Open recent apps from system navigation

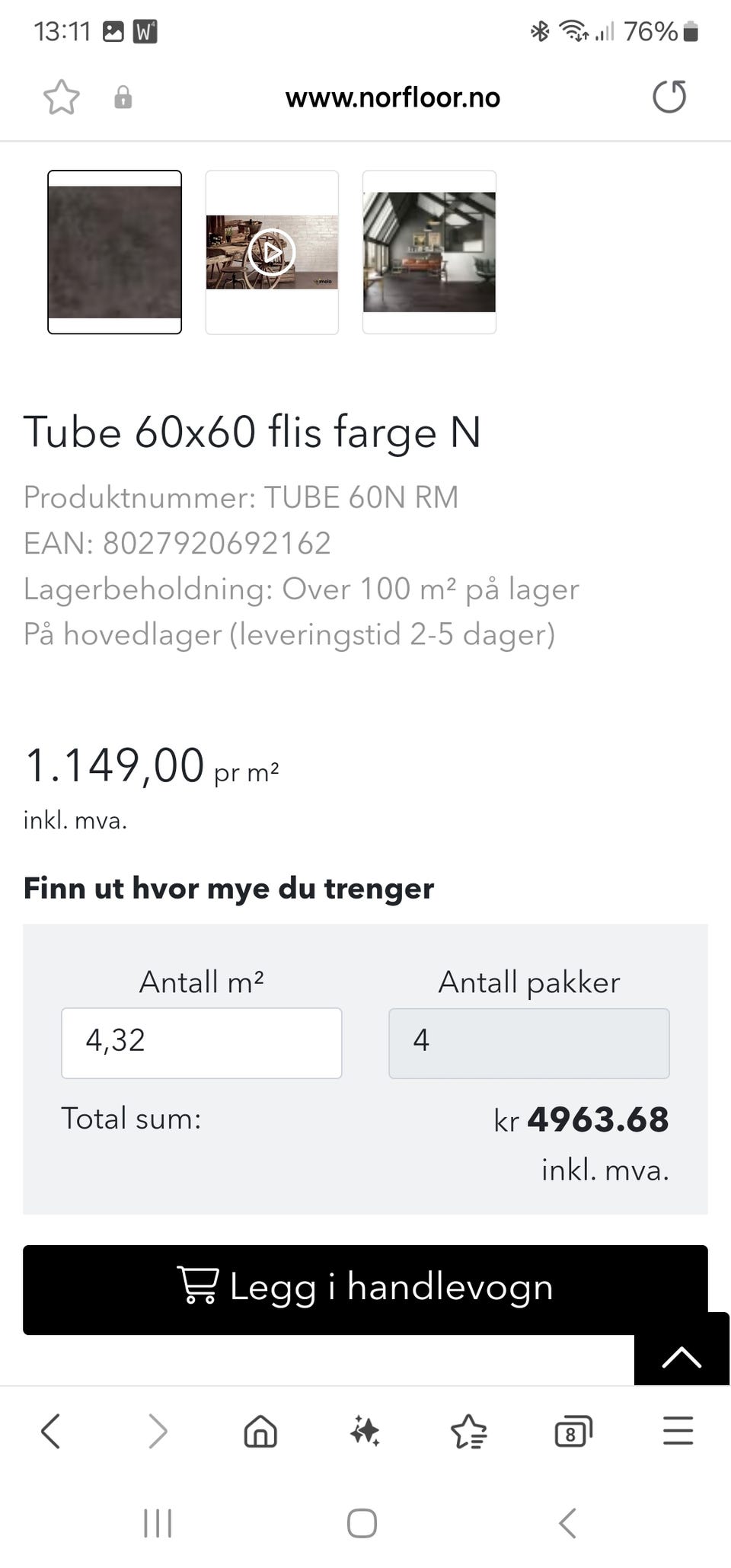click(x=158, y=1524)
